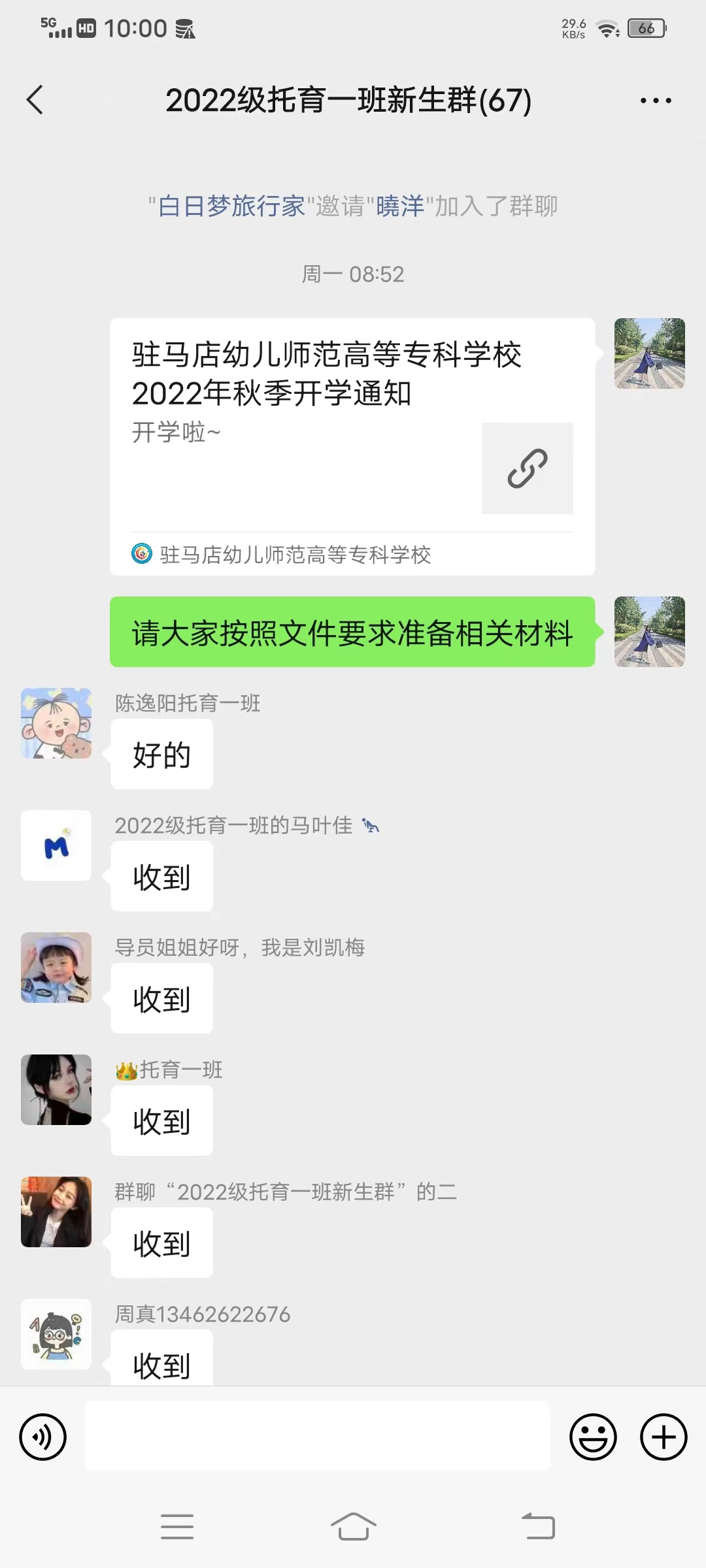Open the emoji sticker panel
Viewport: 706px width, 1568px height.
(x=593, y=1437)
